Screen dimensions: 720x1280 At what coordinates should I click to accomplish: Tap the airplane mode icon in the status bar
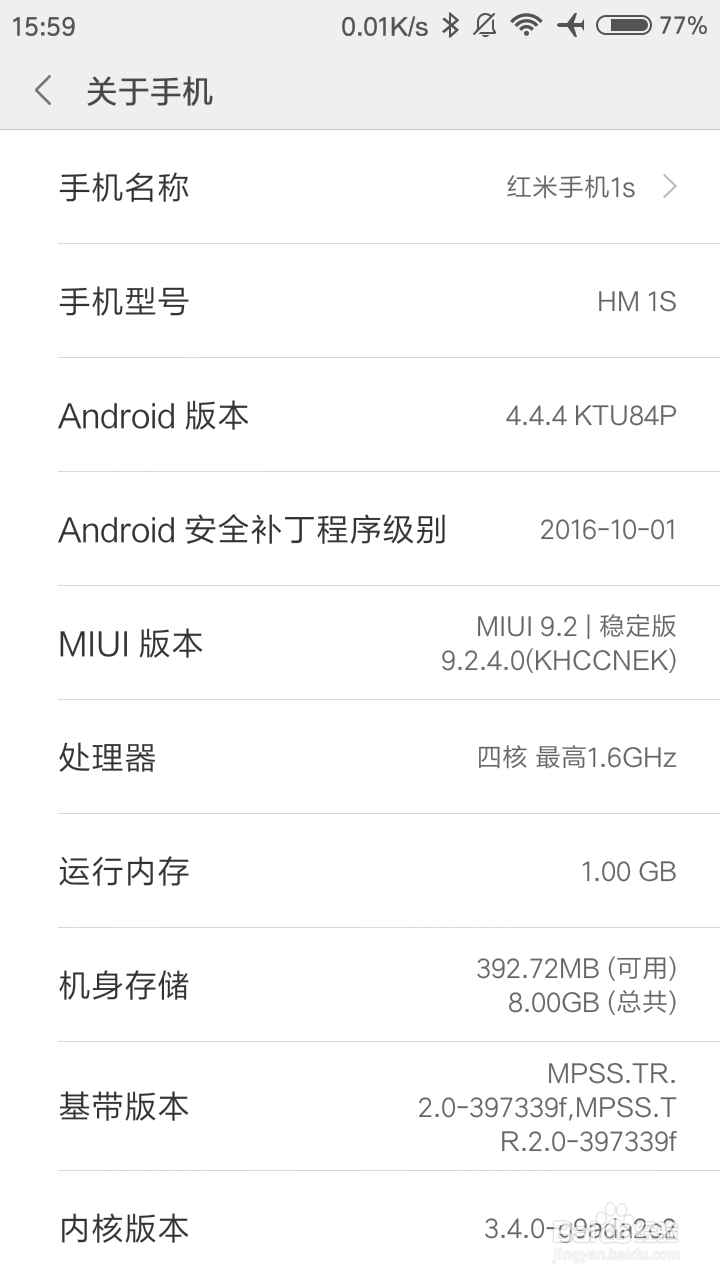(572, 25)
